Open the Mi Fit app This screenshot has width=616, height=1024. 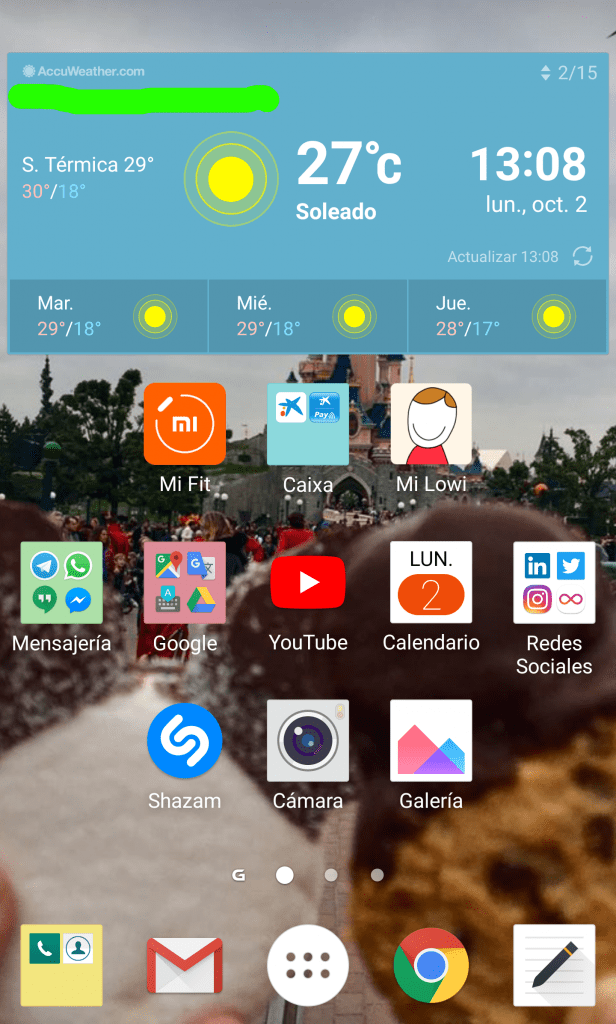point(185,424)
